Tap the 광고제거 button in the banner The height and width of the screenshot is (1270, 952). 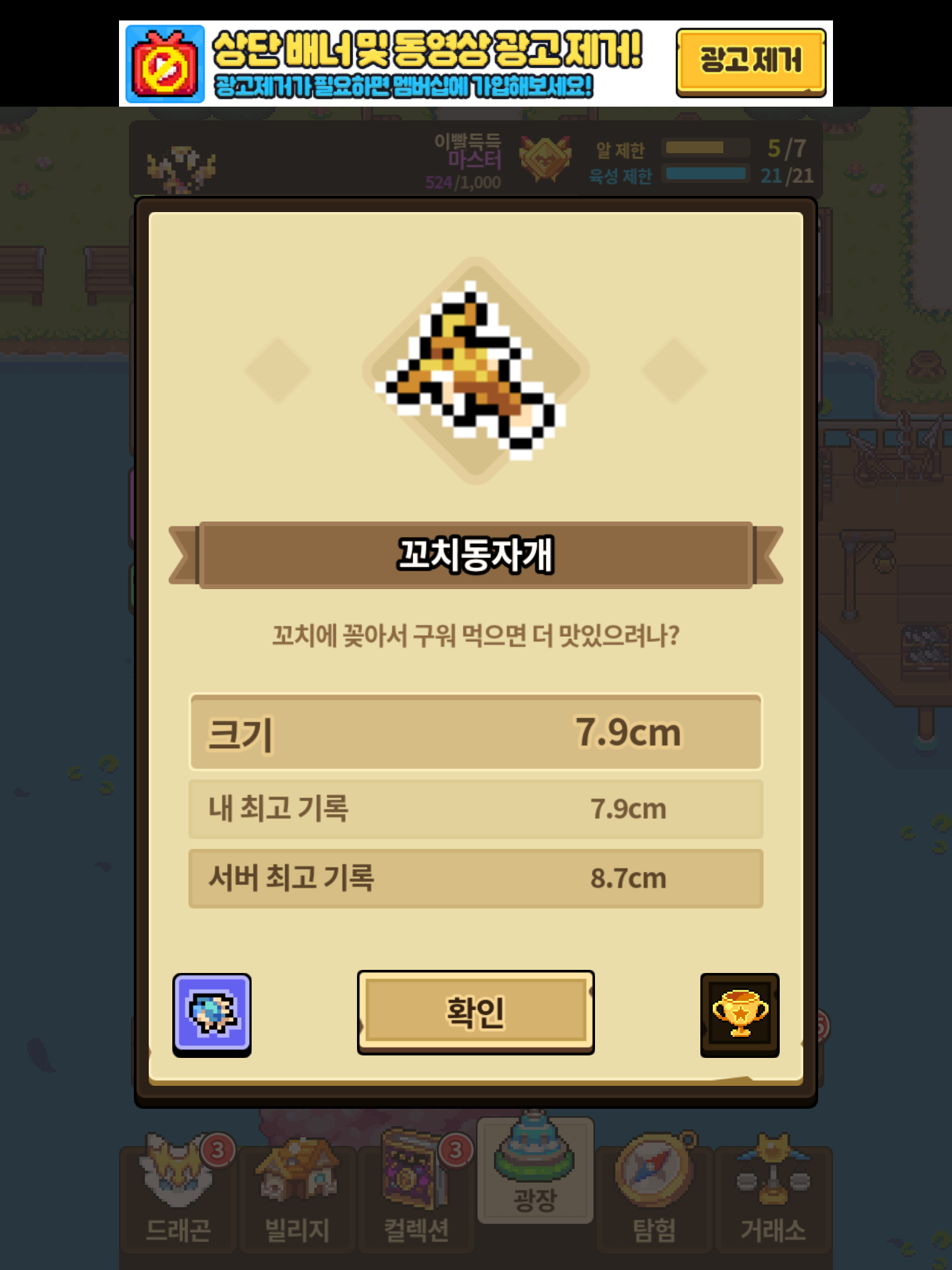click(x=751, y=61)
